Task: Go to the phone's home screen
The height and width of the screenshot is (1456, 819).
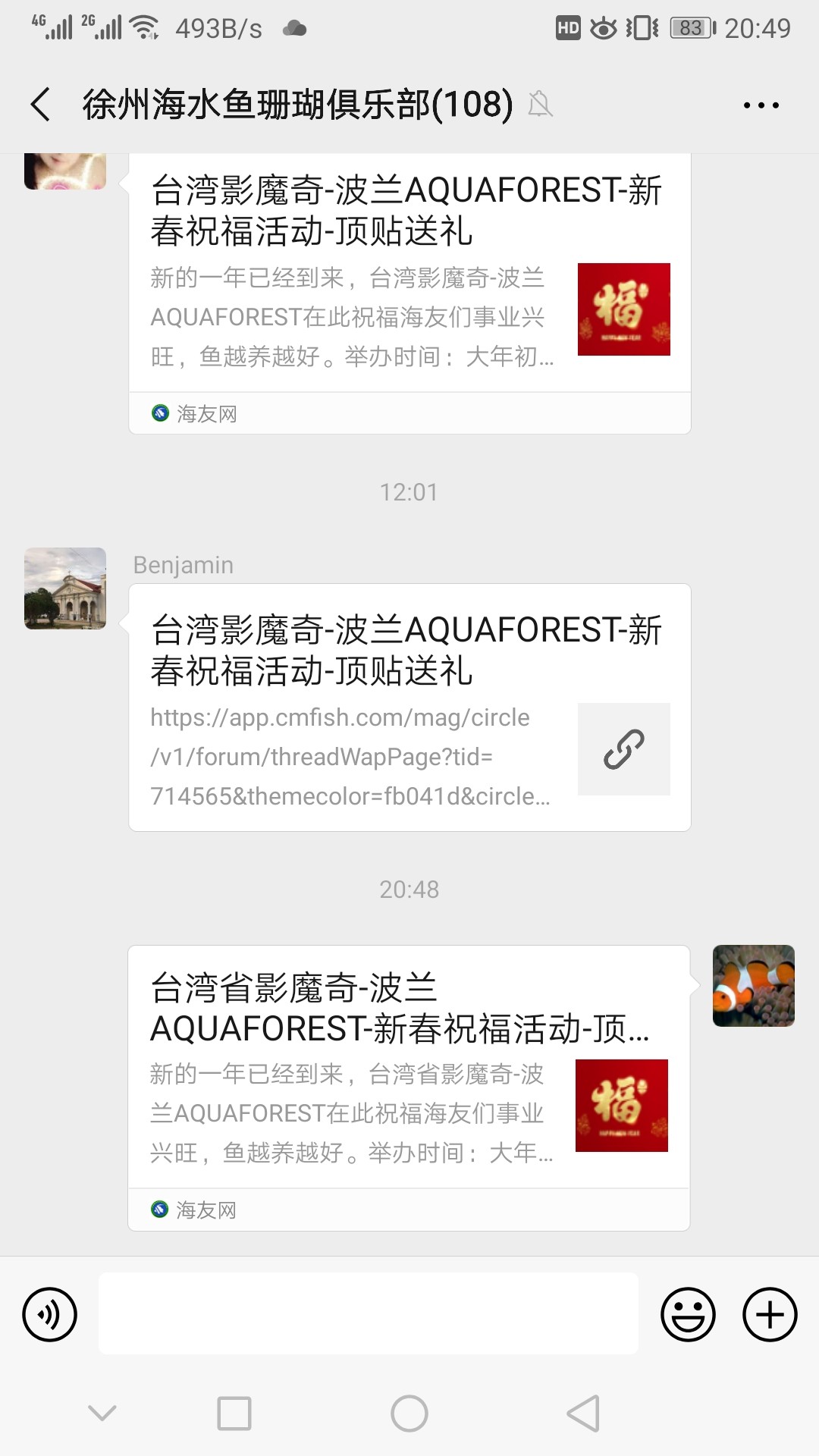Action: pyautogui.click(x=409, y=1413)
